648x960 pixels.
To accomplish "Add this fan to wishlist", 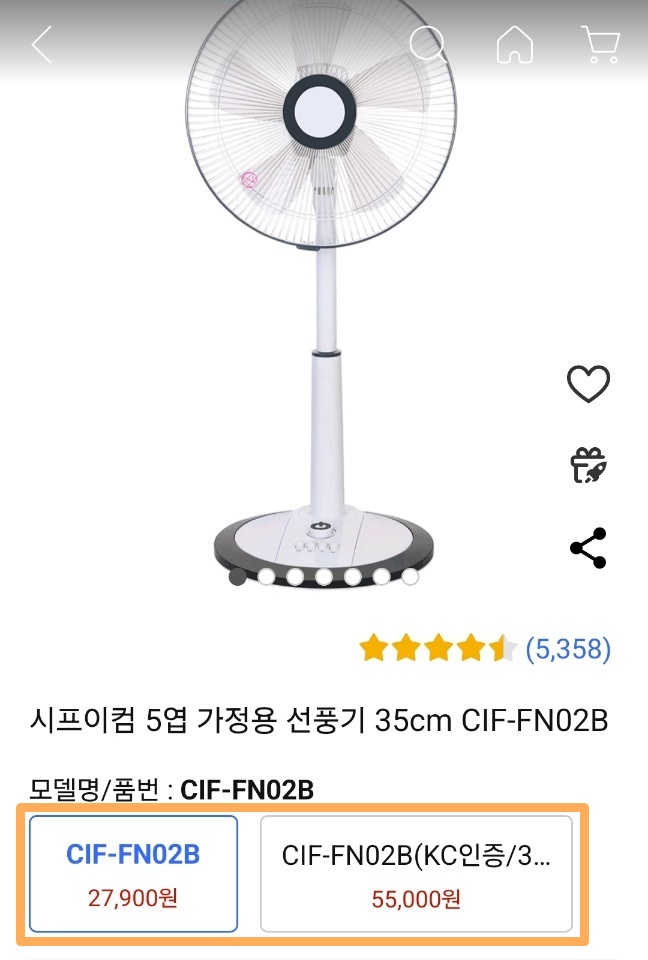I will click(588, 384).
